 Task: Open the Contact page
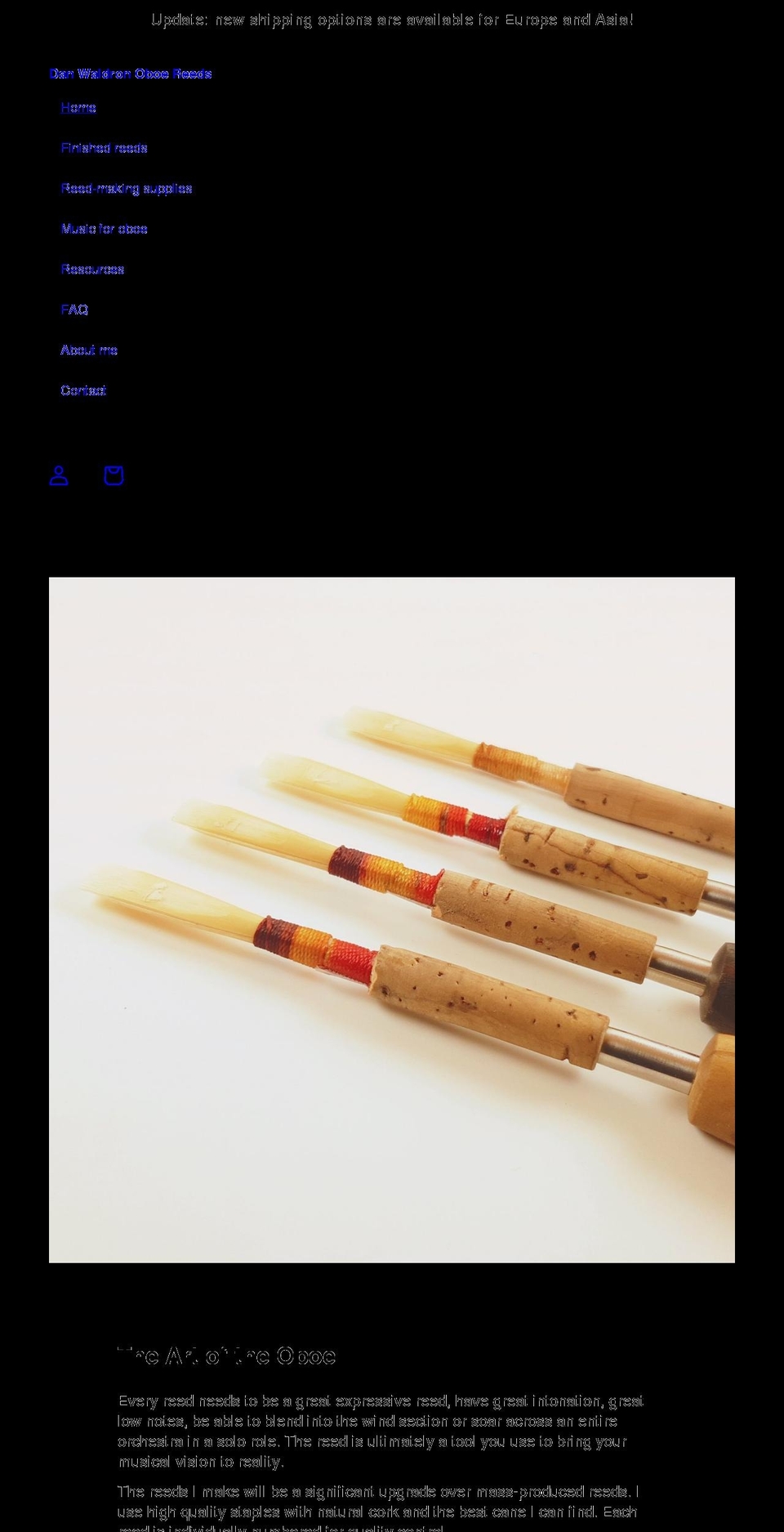pyautogui.click(x=83, y=391)
